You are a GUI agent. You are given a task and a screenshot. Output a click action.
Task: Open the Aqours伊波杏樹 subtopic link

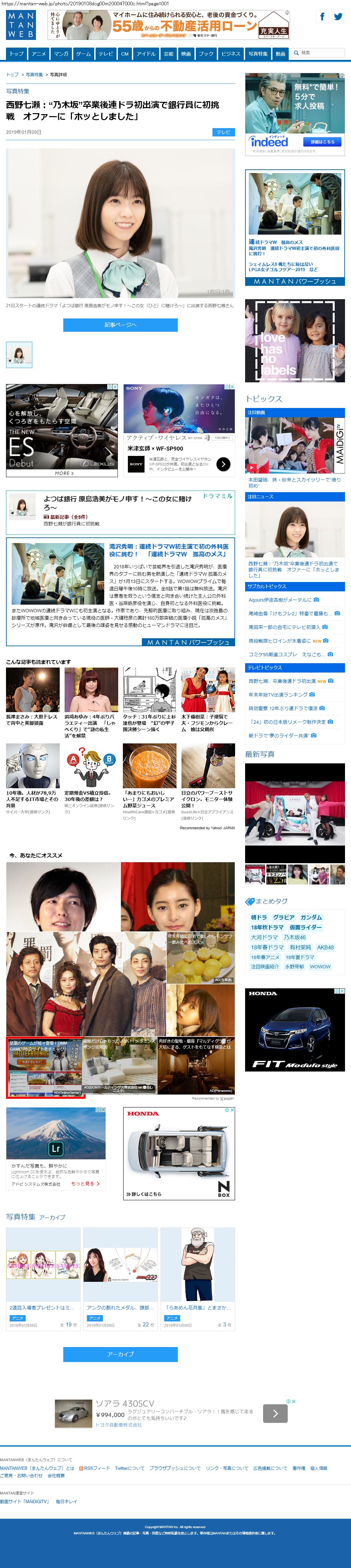(280, 600)
